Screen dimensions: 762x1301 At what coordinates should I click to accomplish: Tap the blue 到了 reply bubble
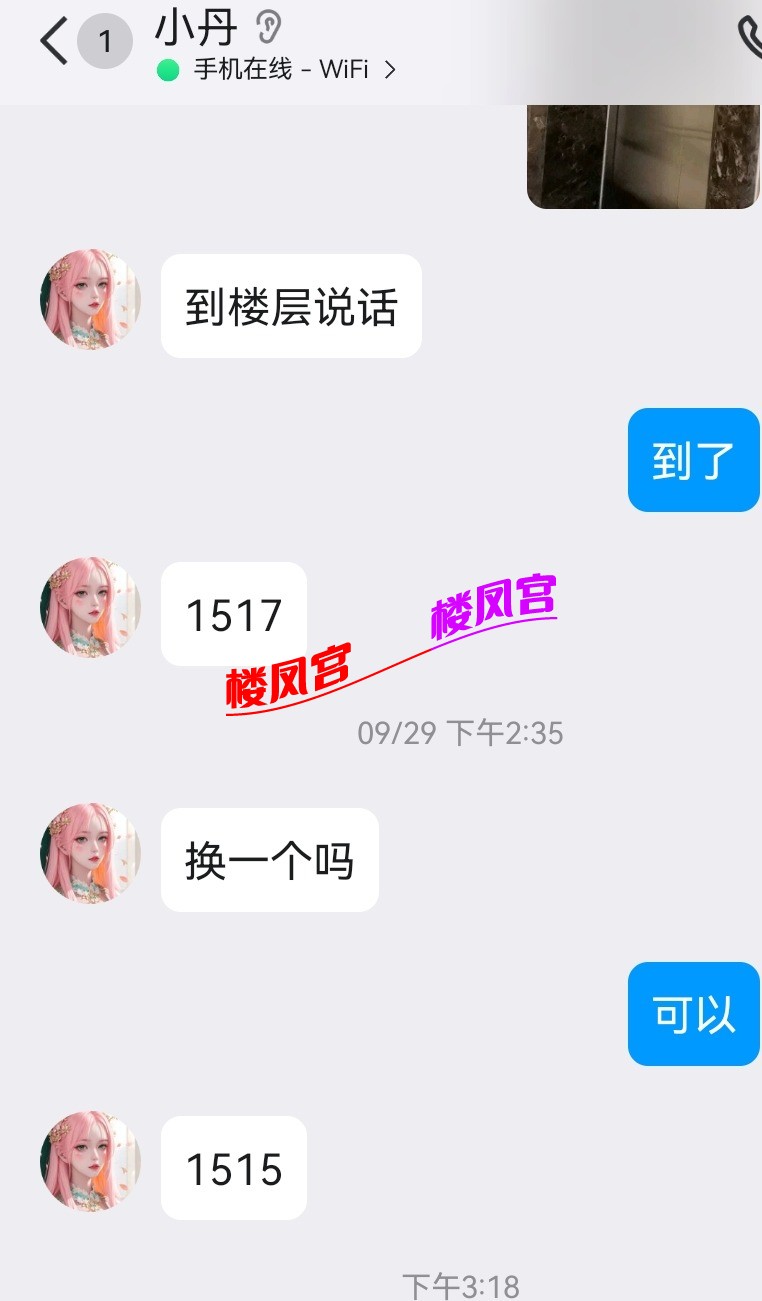pyautogui.click(x=693, y=460)
